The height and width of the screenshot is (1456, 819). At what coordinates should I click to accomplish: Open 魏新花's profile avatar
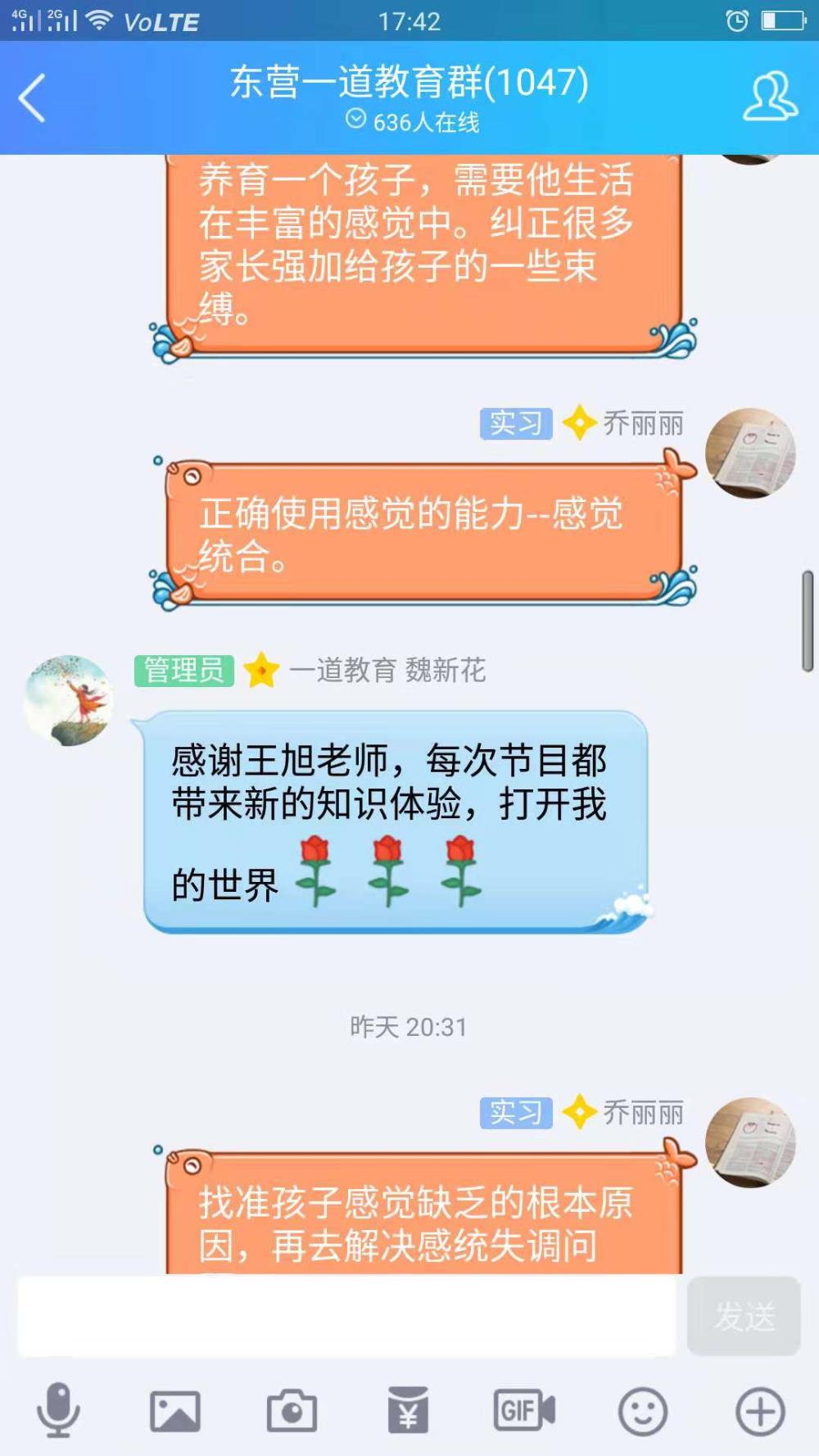[x=69, y=700]
